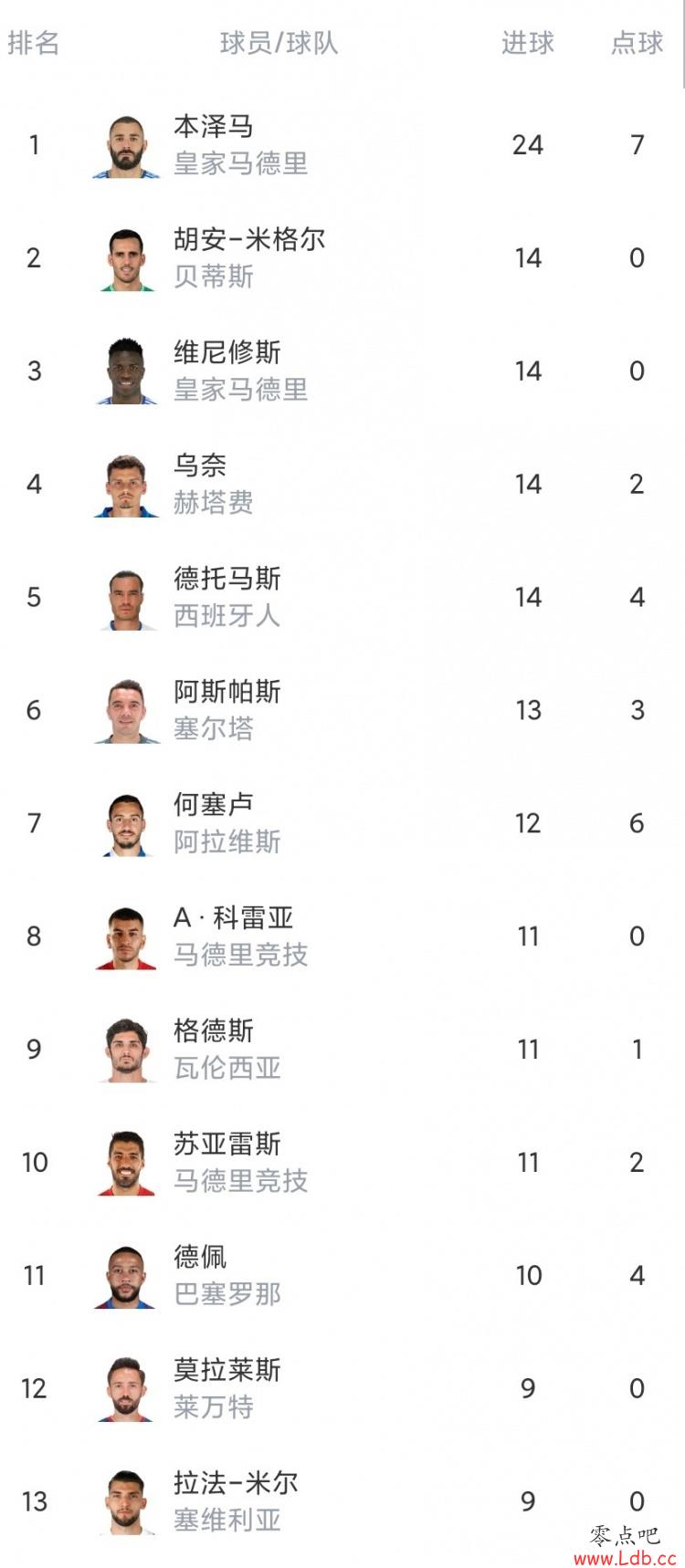The width and height of the screenshot is (685, 1568).
Task: Open the 胡安-米格尔 row
Action: pos(342,258)
